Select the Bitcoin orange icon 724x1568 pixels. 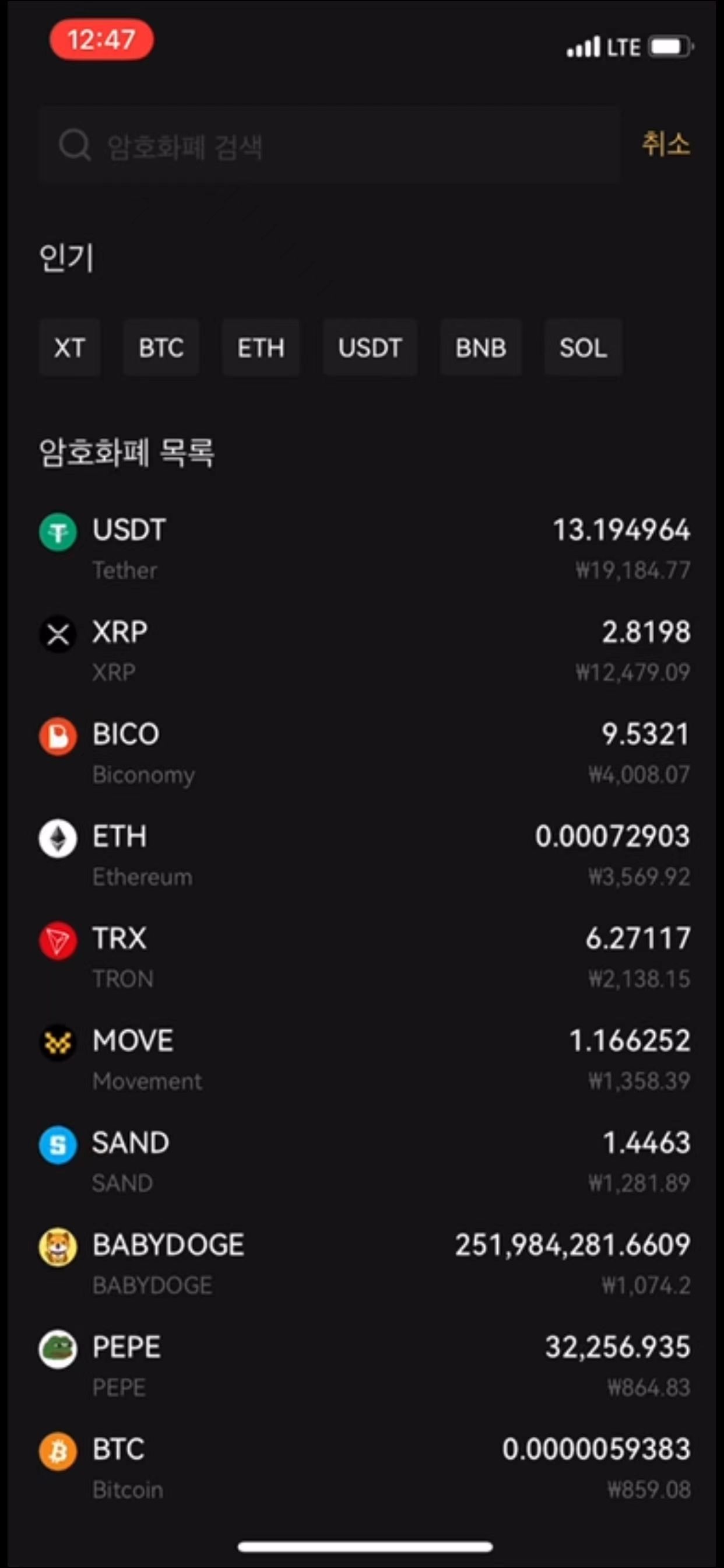58,1450
